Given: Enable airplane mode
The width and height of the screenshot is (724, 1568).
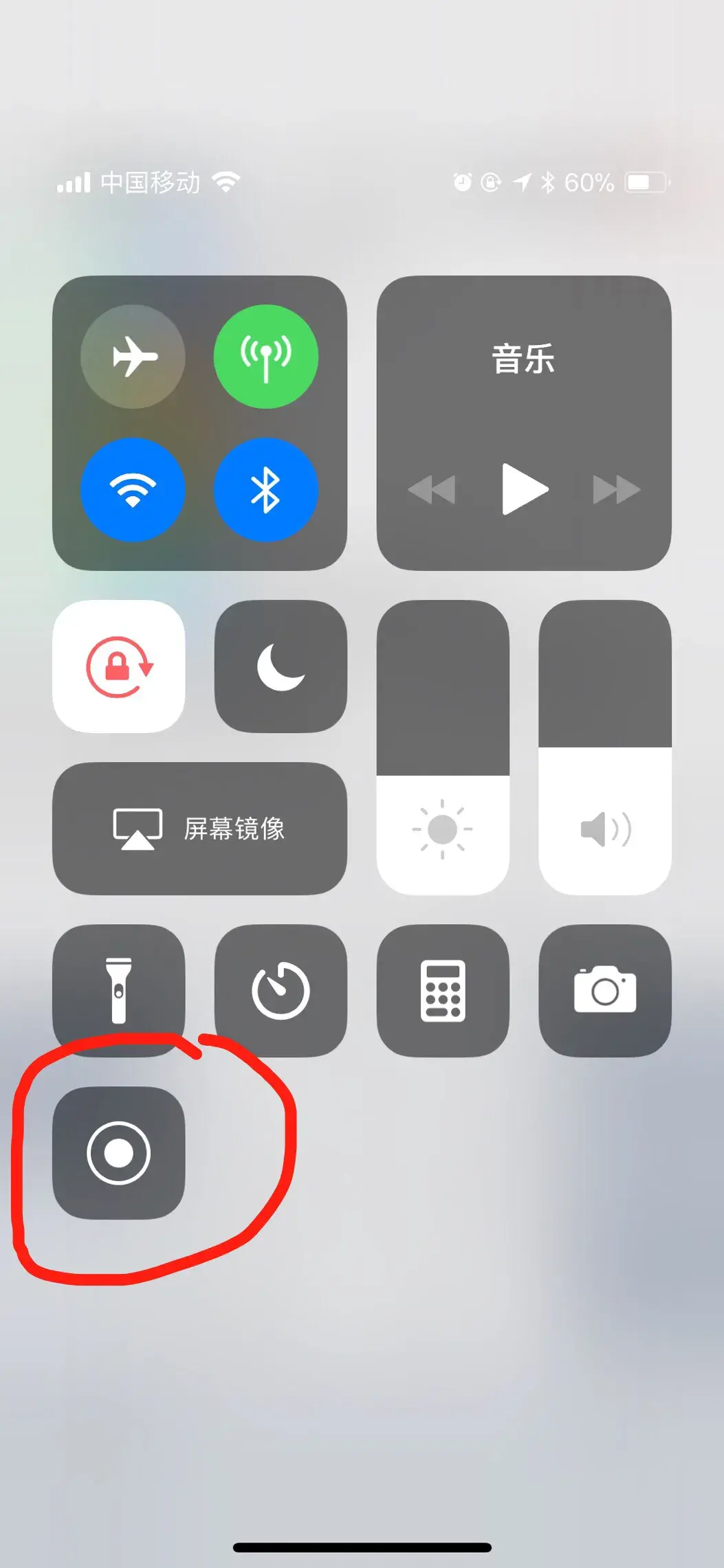Looking at the screenshot, I should click(133, 357).
